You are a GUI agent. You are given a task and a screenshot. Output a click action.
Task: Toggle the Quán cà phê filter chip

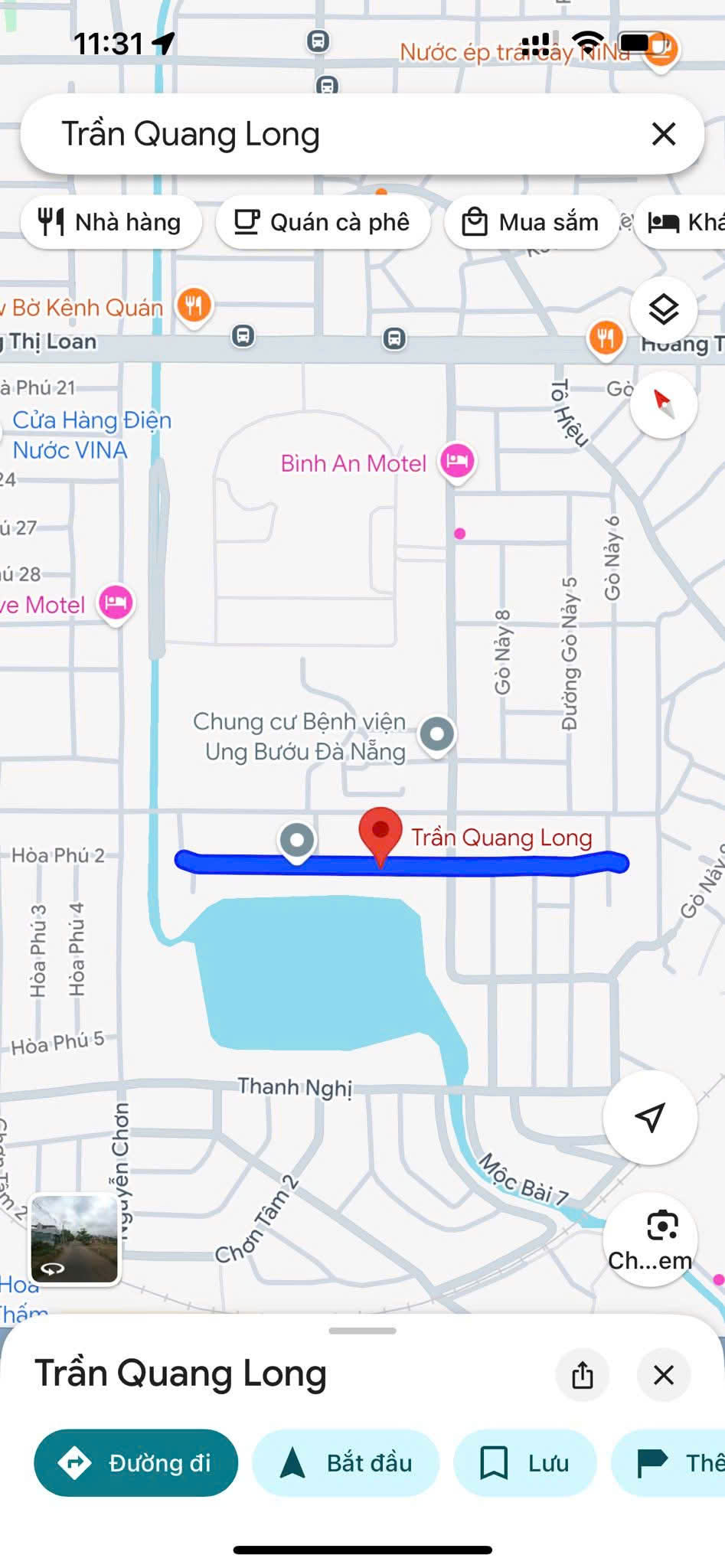pyautogui.click(x=322, y=222)
